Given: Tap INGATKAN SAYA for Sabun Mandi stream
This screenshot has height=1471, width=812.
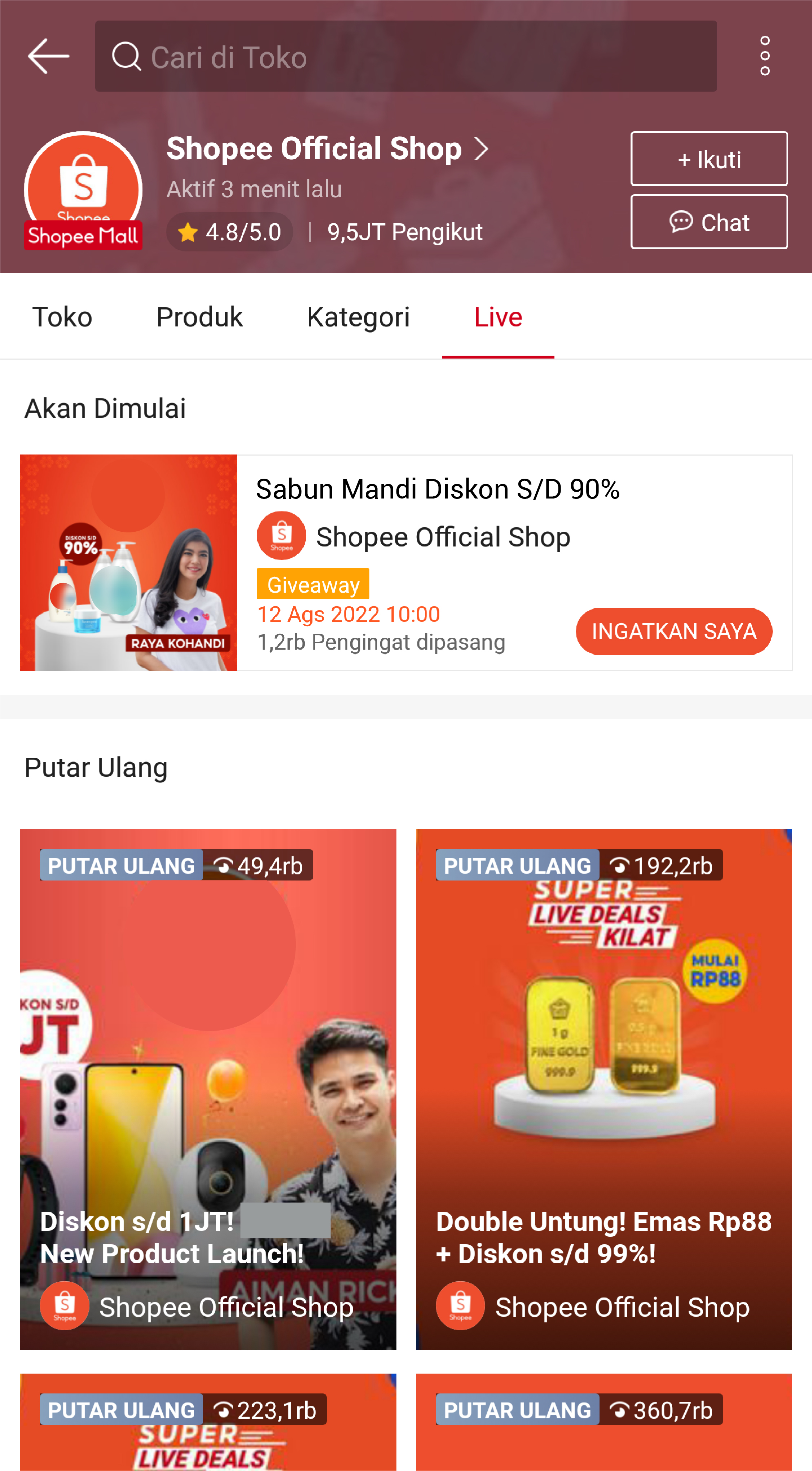Looking at the screenshot, I should 673,631.
